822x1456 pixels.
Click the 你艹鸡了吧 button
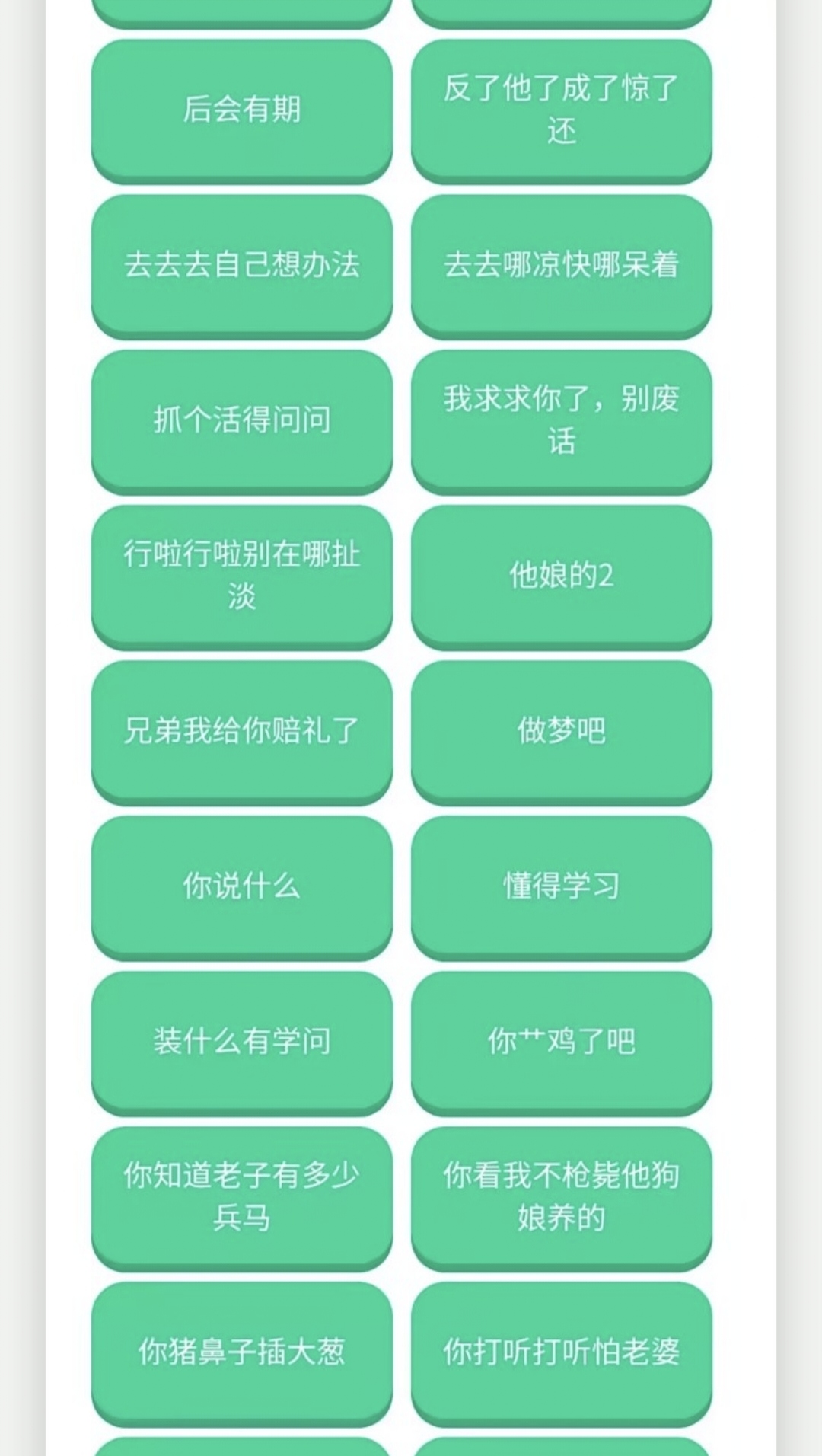[x=563, y=1041]
